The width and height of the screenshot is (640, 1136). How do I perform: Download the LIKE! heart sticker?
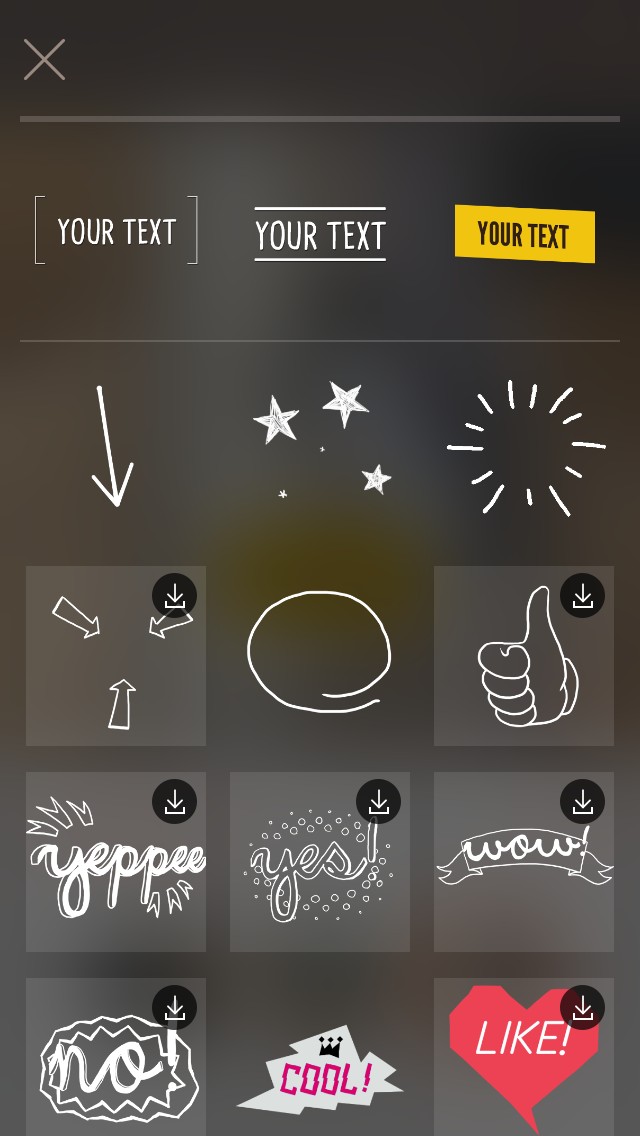coord(582,1008)
